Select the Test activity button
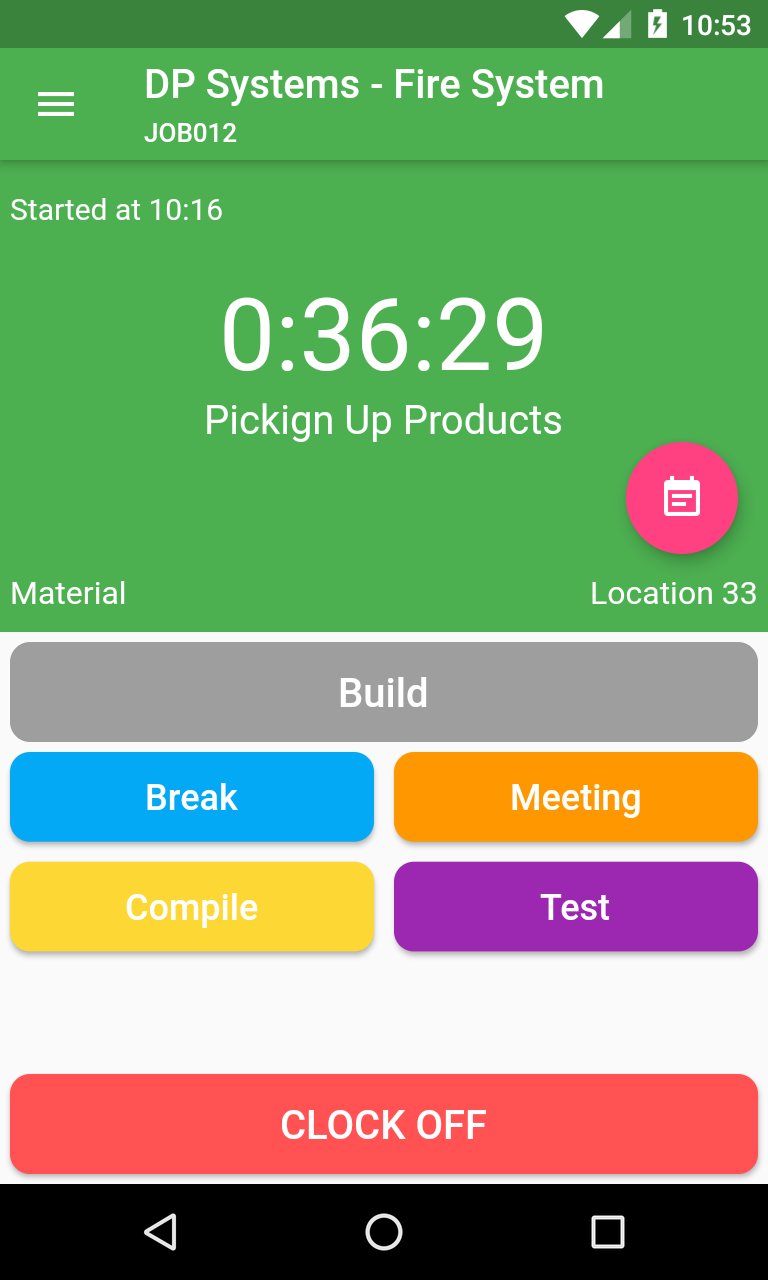 (576, 907)
